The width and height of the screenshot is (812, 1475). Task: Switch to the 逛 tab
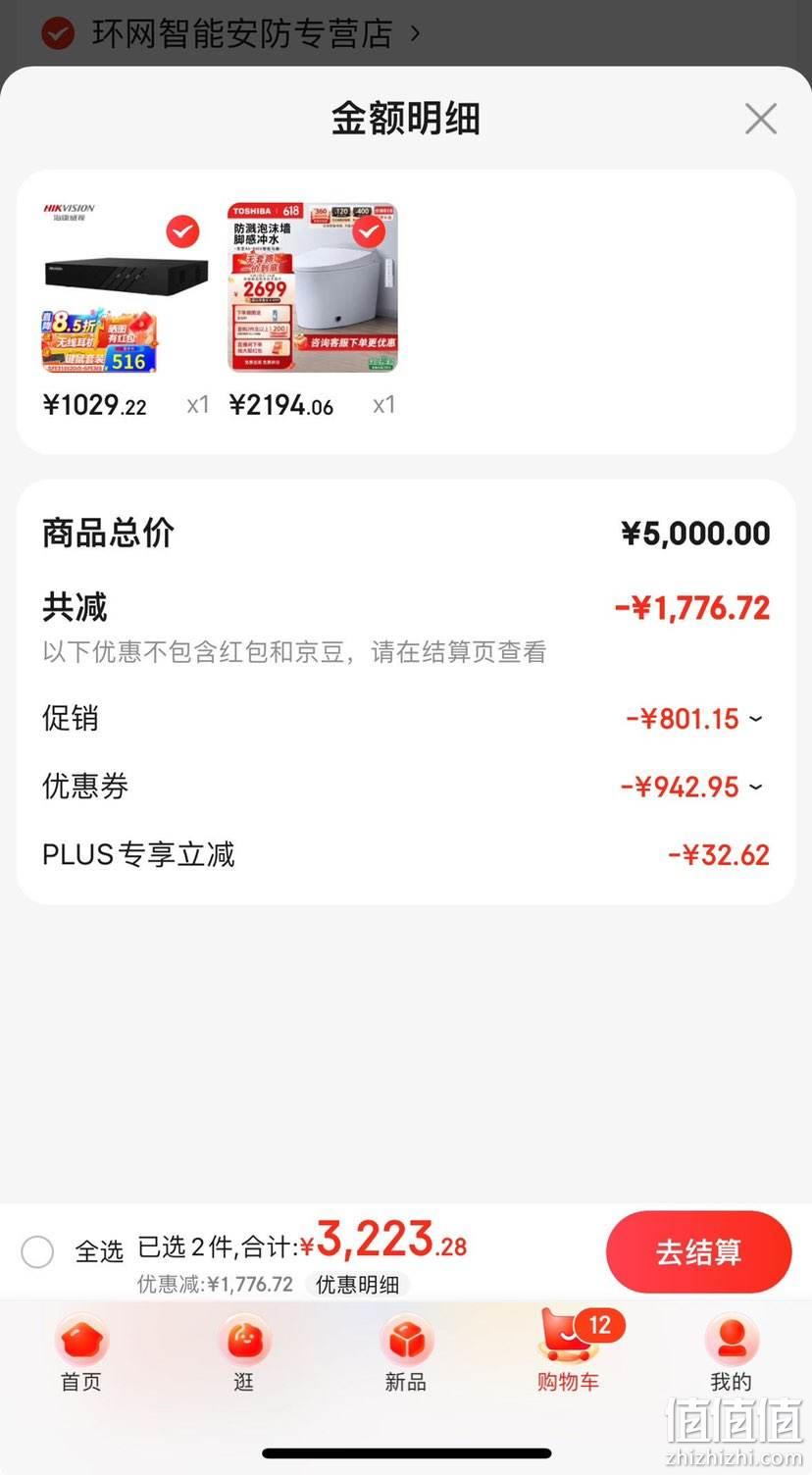coord(243,1353)
